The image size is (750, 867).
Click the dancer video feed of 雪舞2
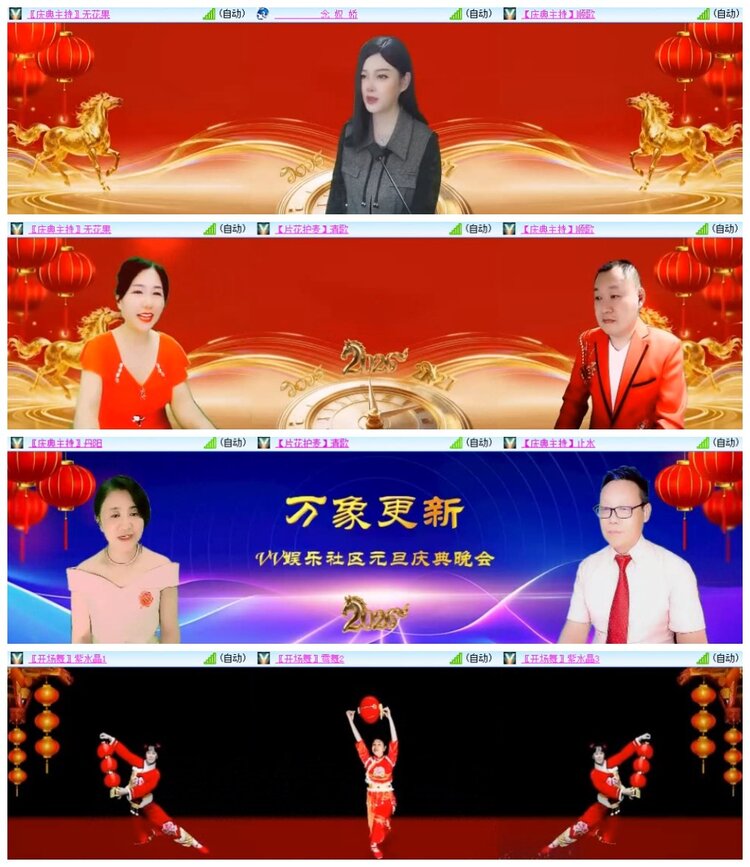375,770
